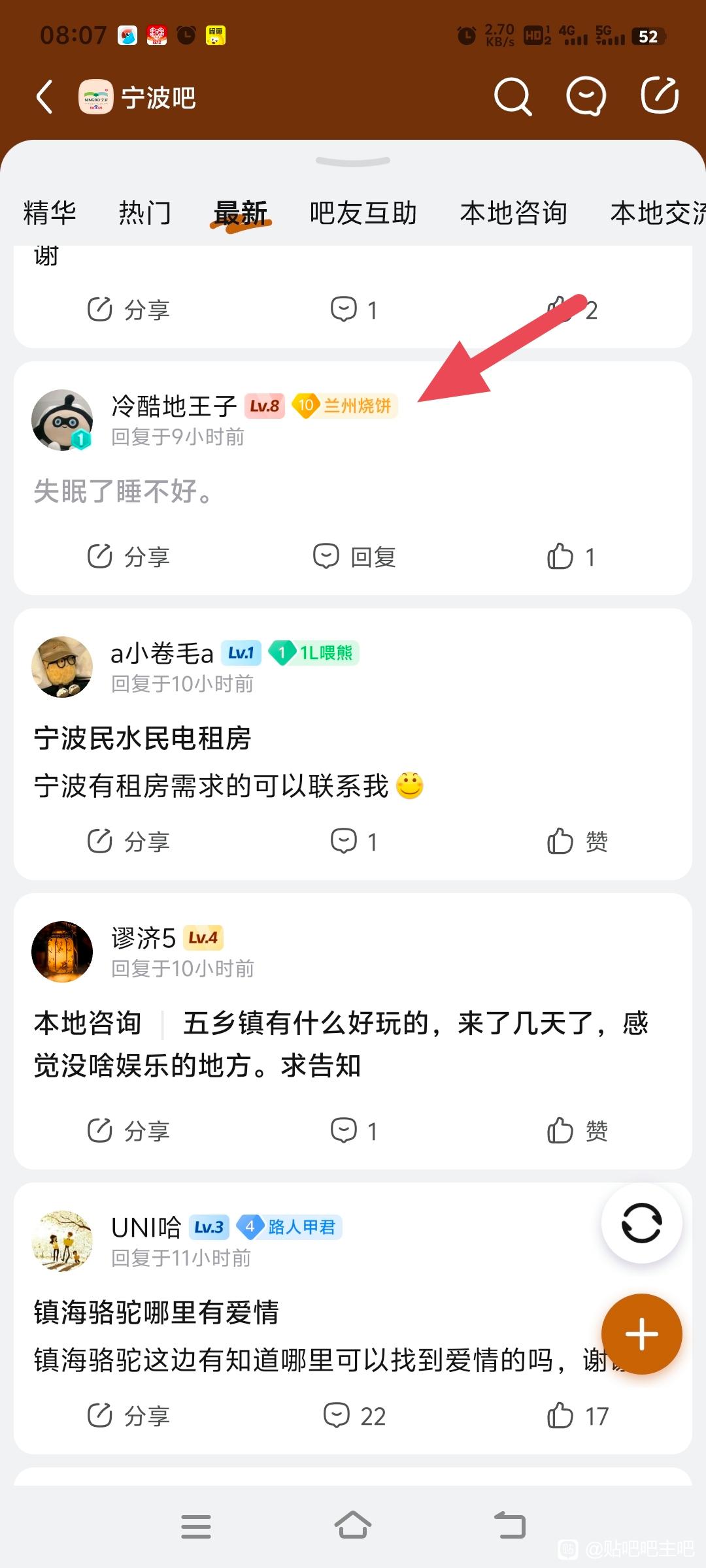Share a小卷毛a's rental post

pos(129,841)
